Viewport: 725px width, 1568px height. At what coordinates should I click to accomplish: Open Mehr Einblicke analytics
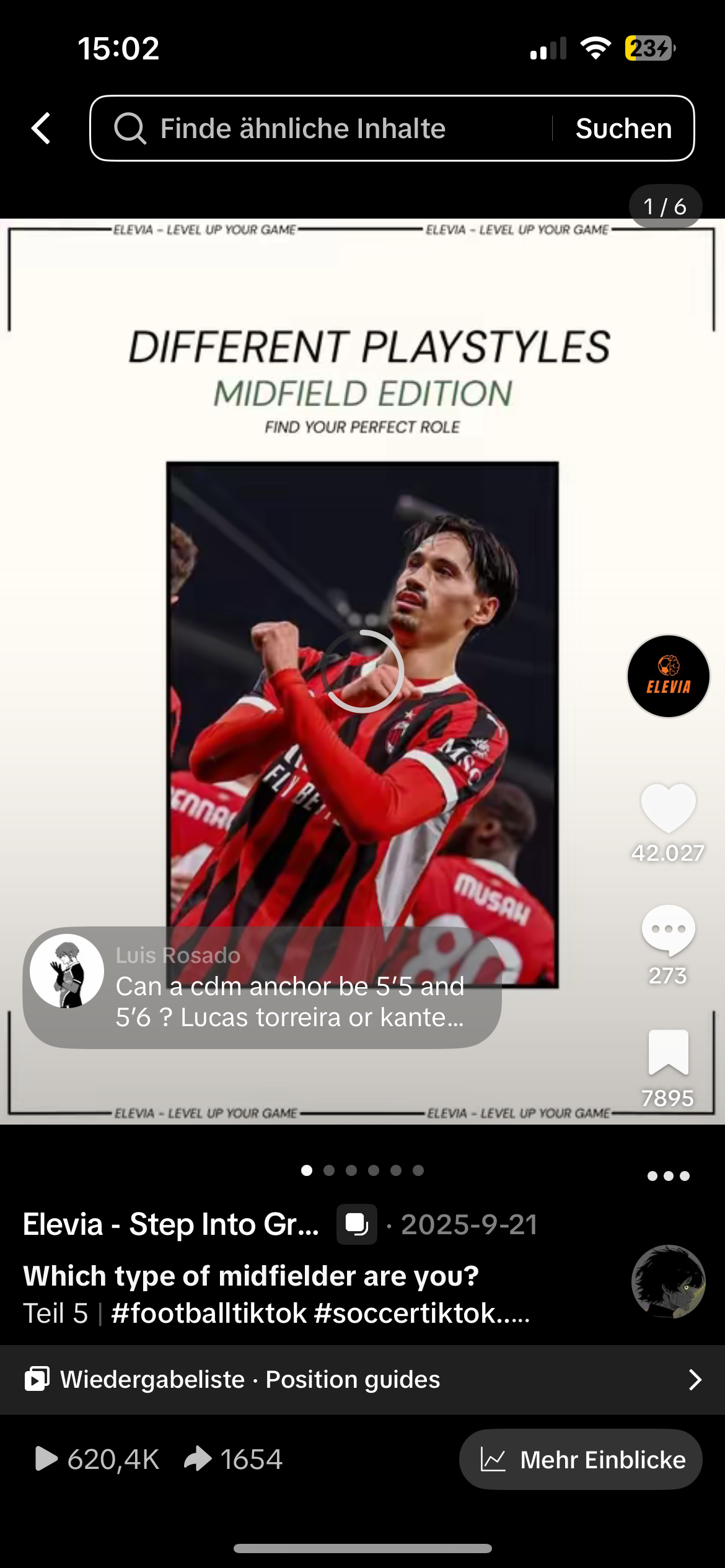coord(581,1460)
